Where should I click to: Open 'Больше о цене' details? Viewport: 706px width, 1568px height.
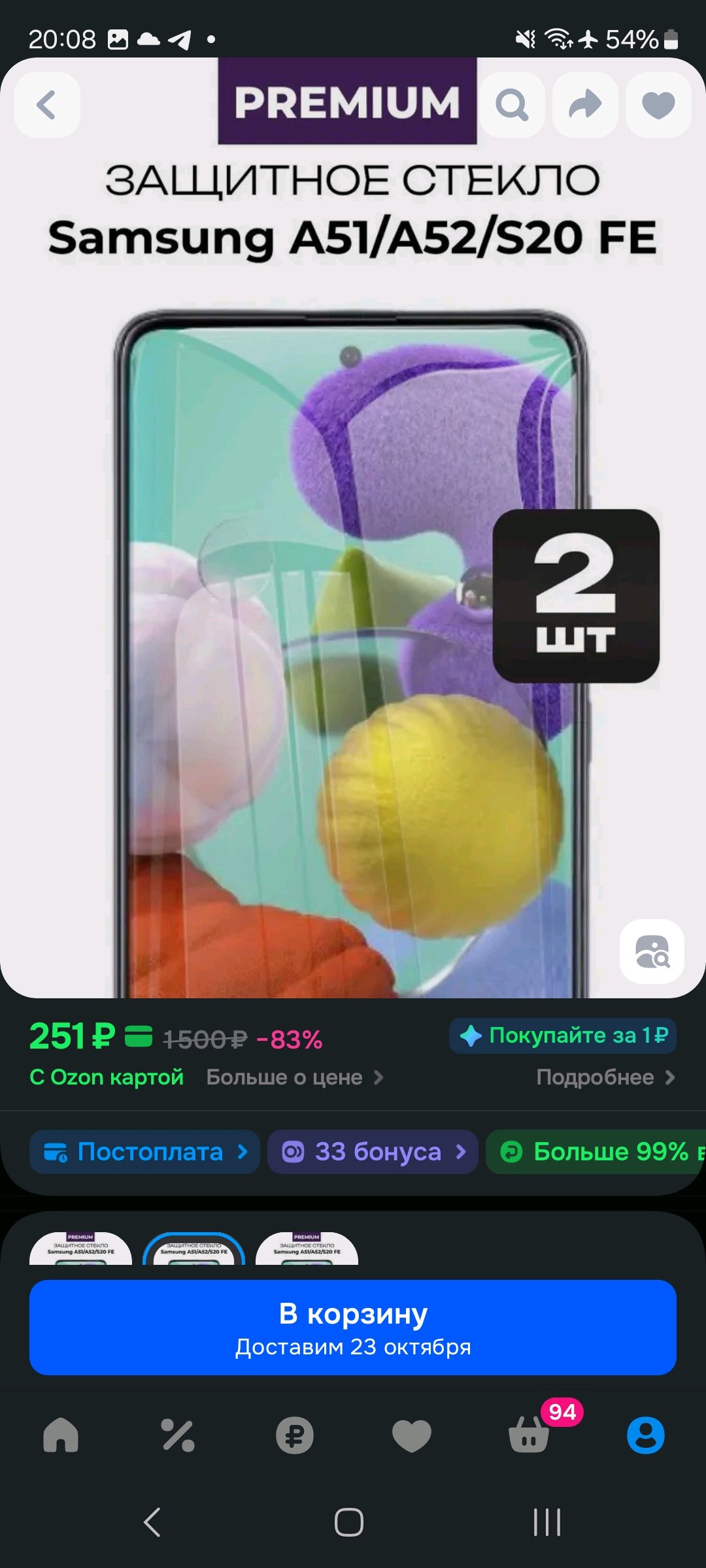click(294, 1077)
